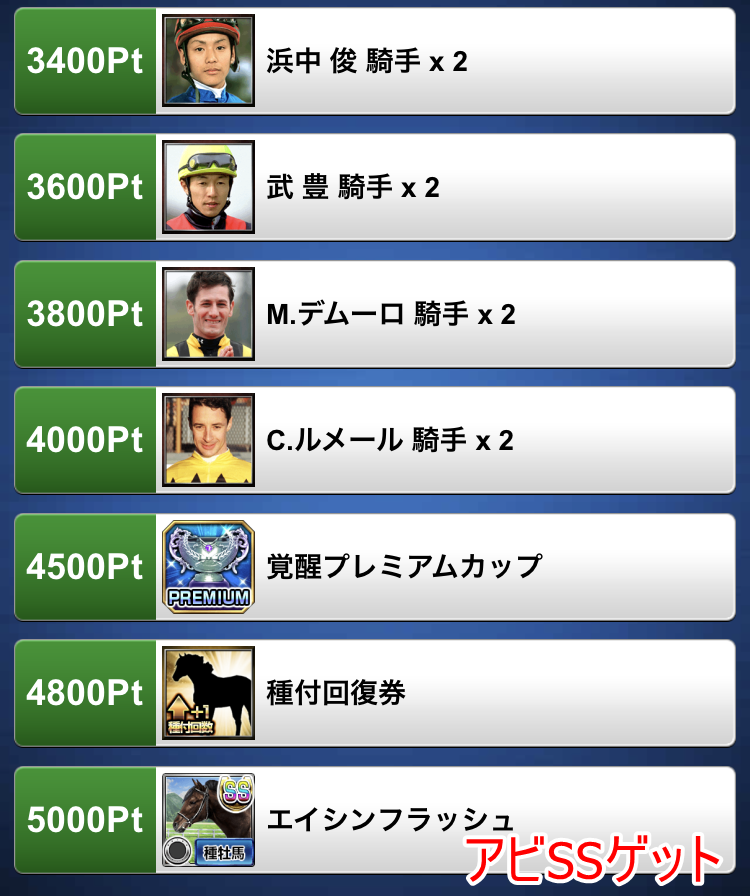Open the 覚醒プレミアムカップ reward row
750x896 pixels.
(375, 566)
